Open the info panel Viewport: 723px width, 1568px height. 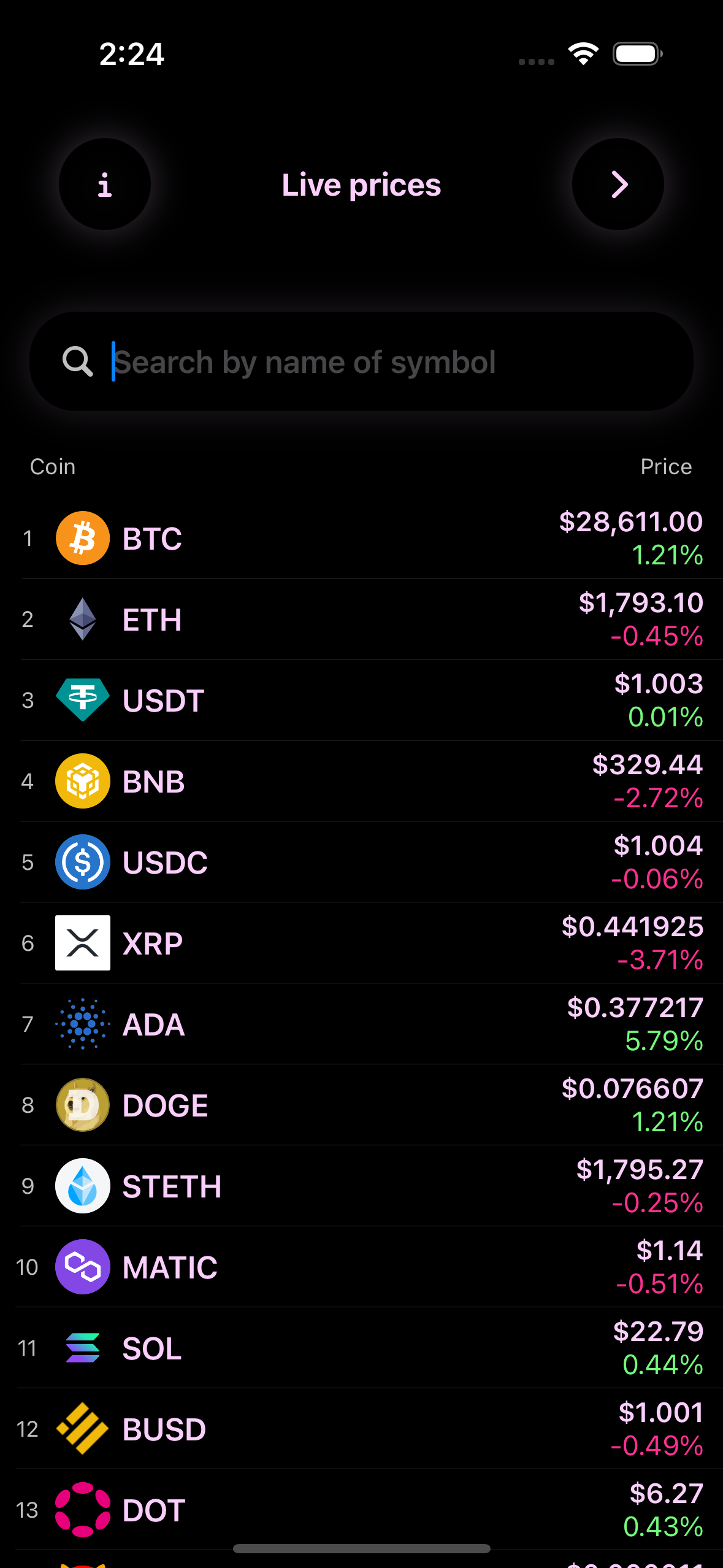pyautogui.click(x=104, y=184)
